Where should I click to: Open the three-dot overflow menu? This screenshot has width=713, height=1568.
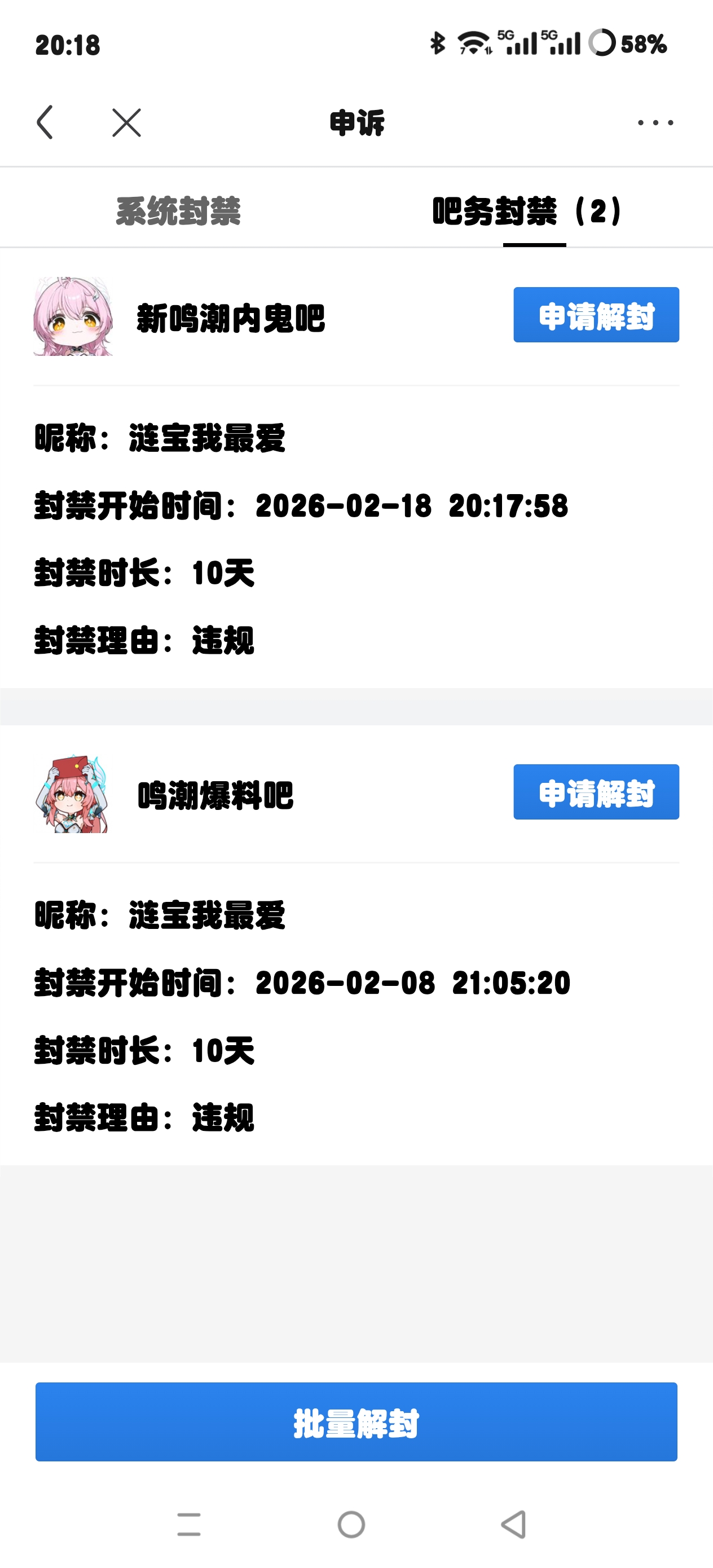(655, 122)
